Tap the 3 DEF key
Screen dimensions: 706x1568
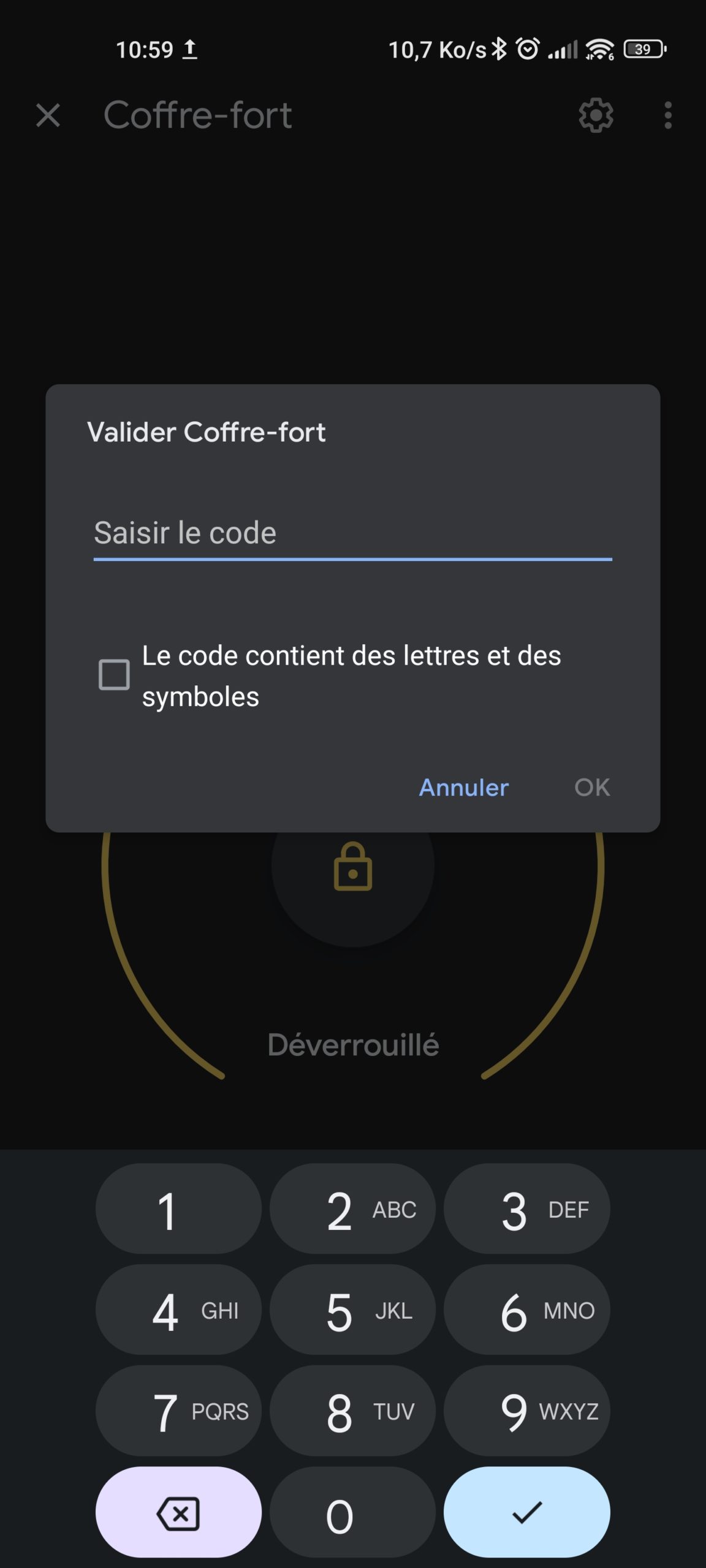tap(526, 1209)
